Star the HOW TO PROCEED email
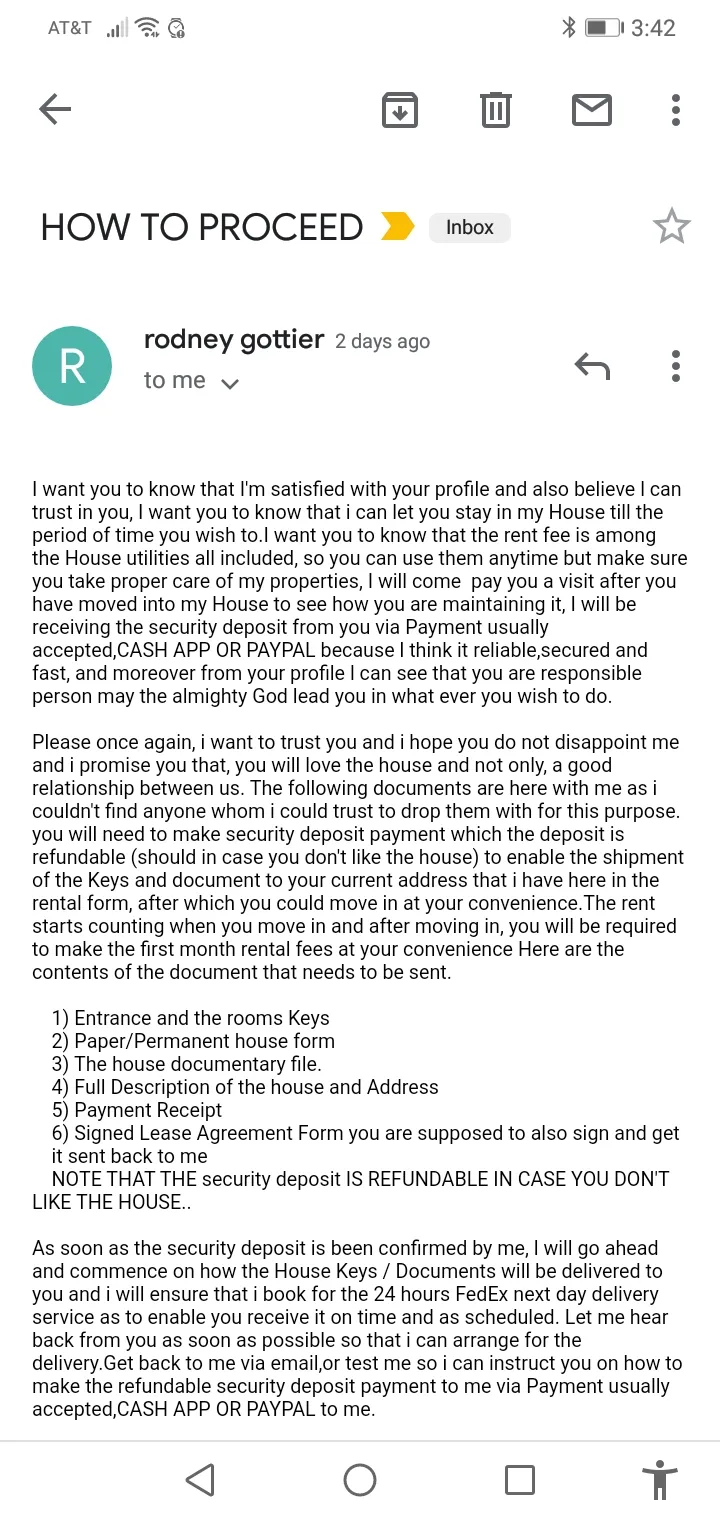This screenshot has width=720, height=1520. pyautogui.click(x=672, y=227)
